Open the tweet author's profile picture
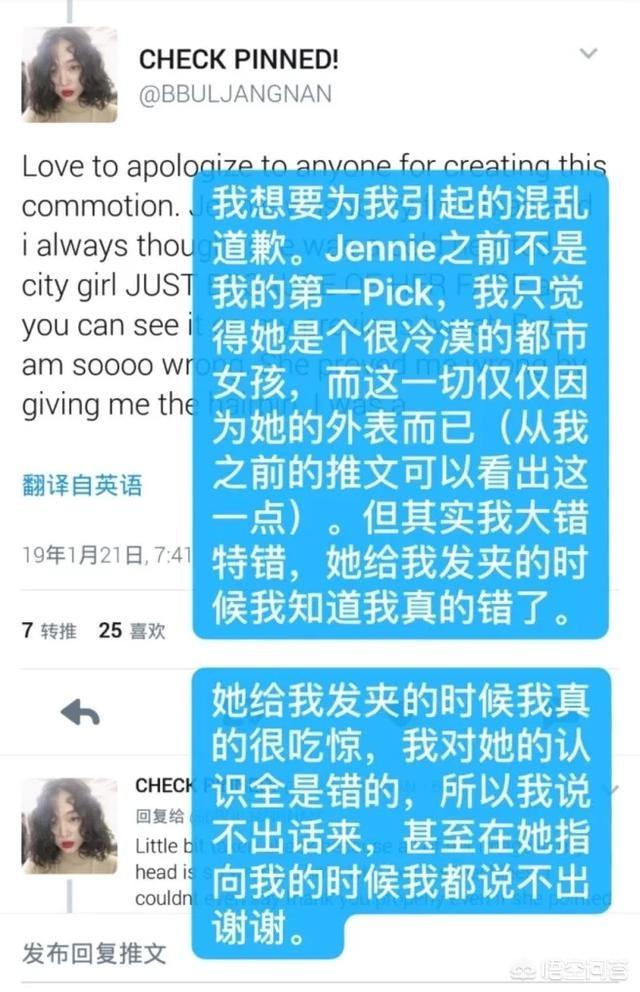The height and width of the screenshot is (992, 640). pos(69,74)
